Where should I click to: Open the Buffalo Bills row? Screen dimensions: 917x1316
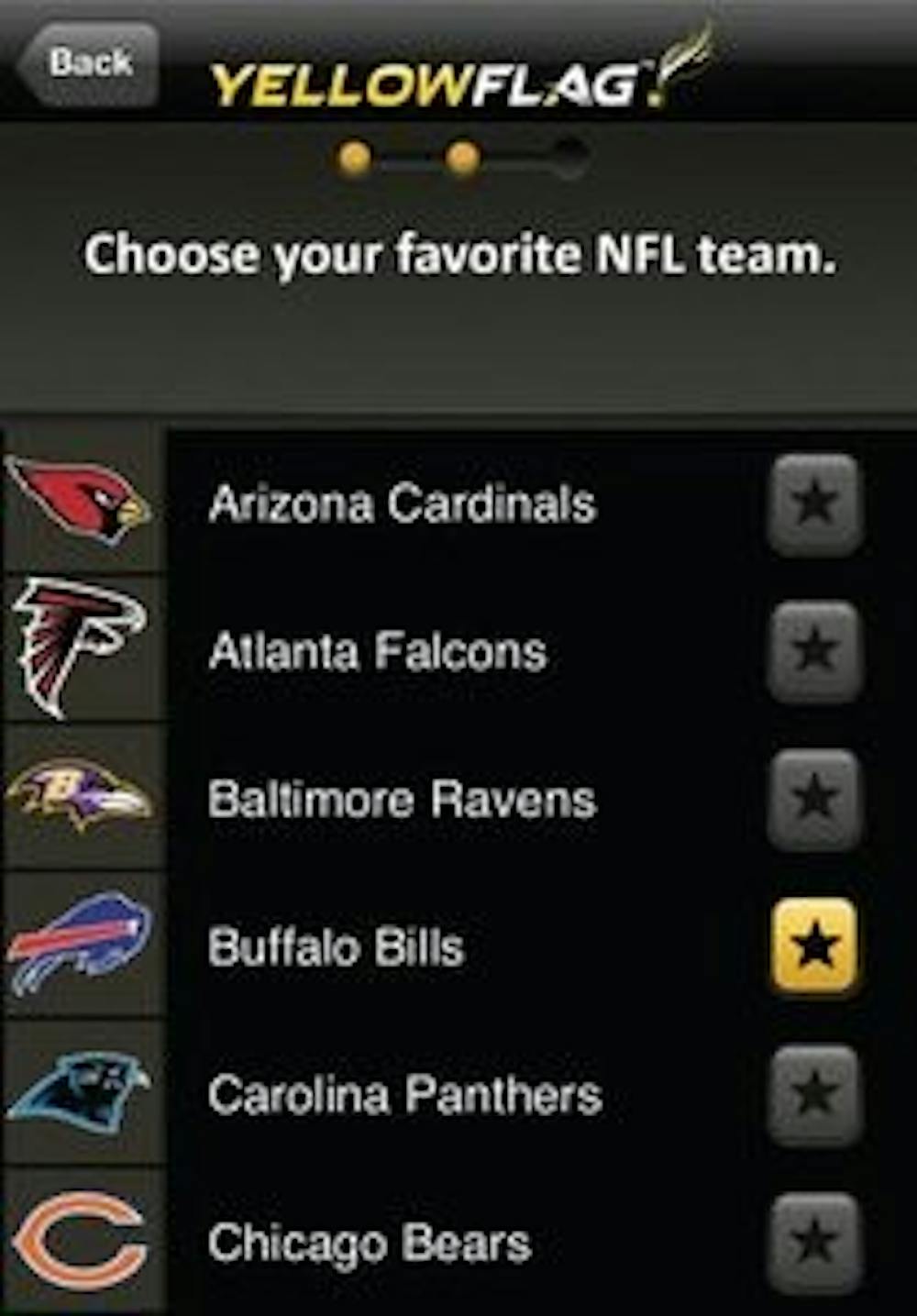click(x=336, y=946)
